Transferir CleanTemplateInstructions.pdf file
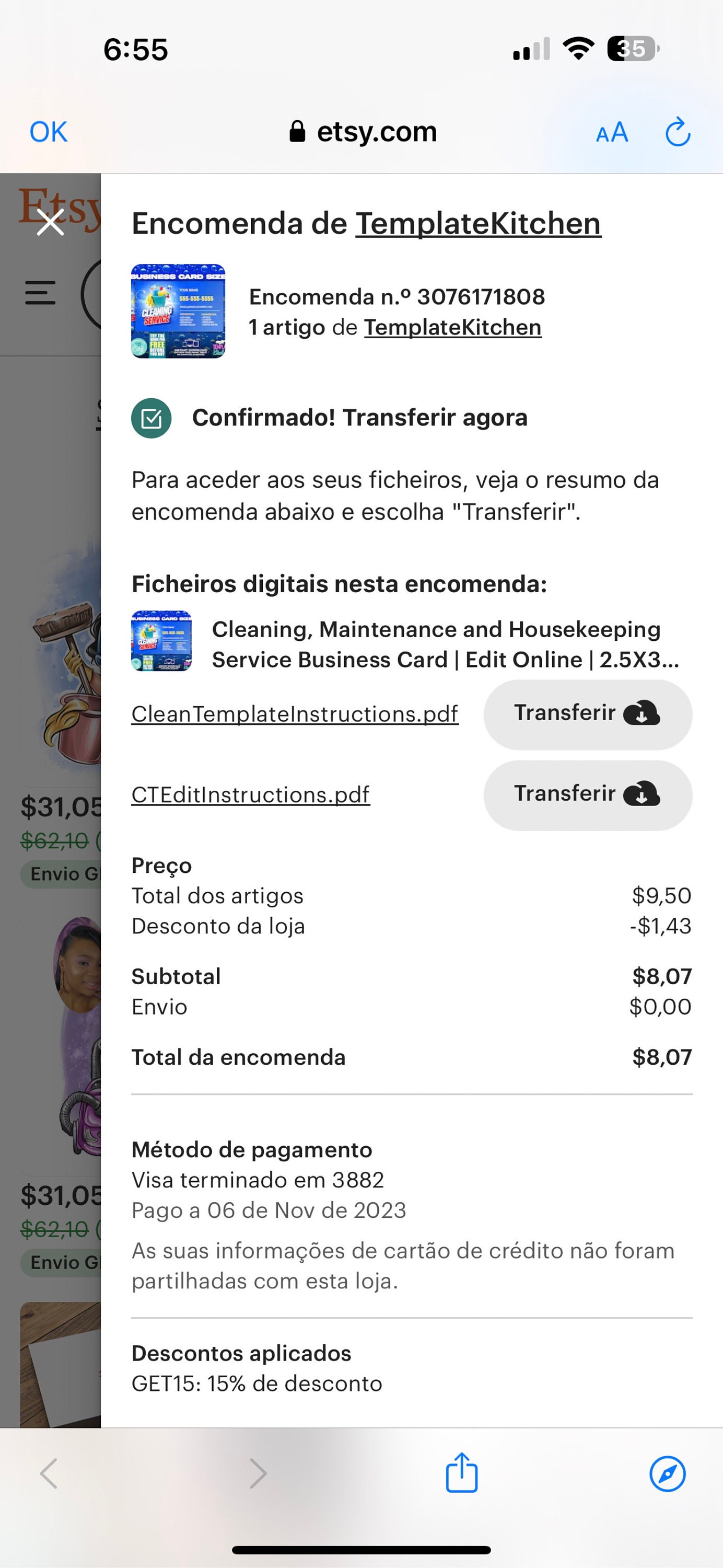Image resolution: width=723 pixels, height=1568 pixels. pyautogui.click(x=588, y=714)
